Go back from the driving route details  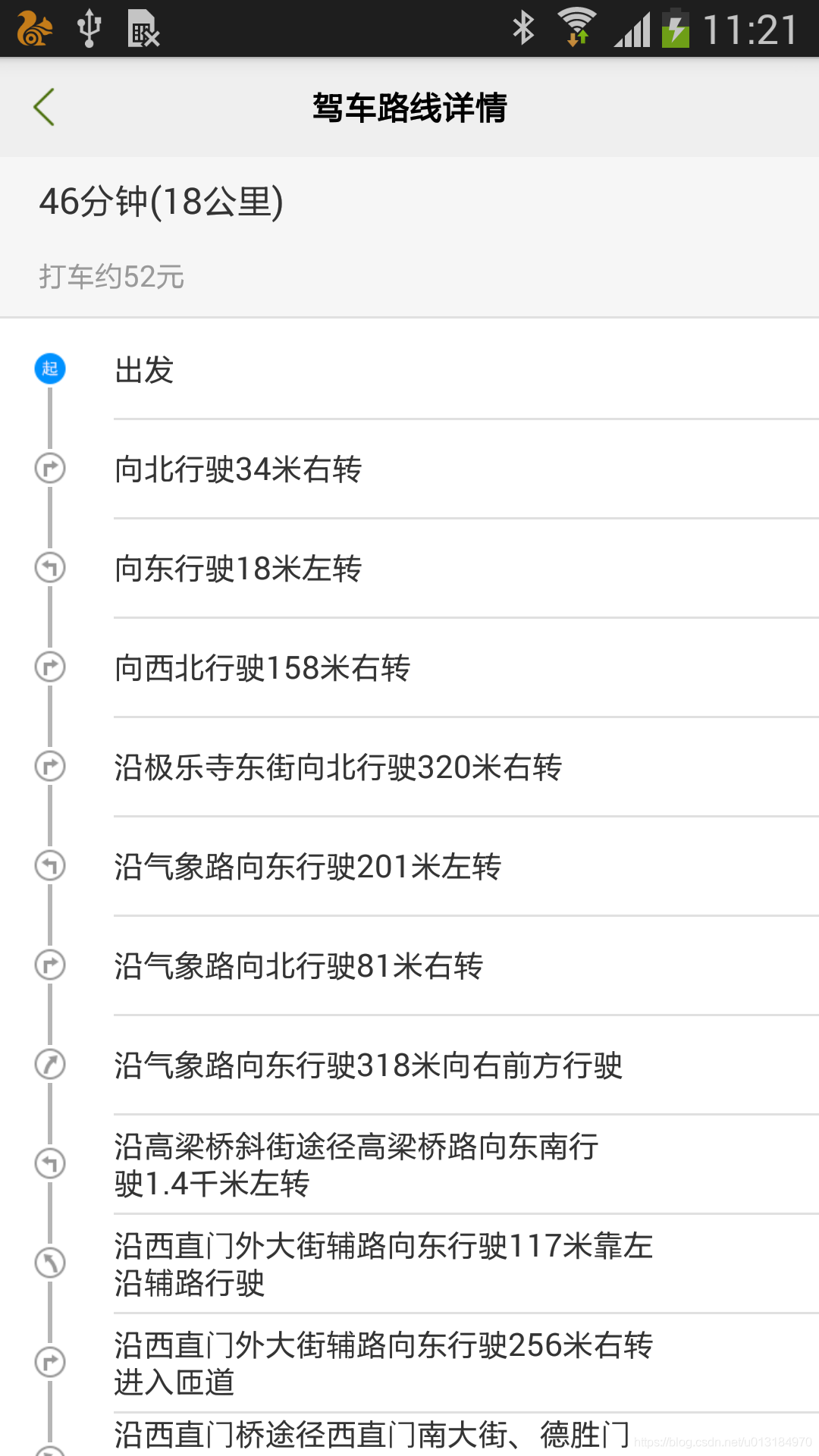point(44,107)
